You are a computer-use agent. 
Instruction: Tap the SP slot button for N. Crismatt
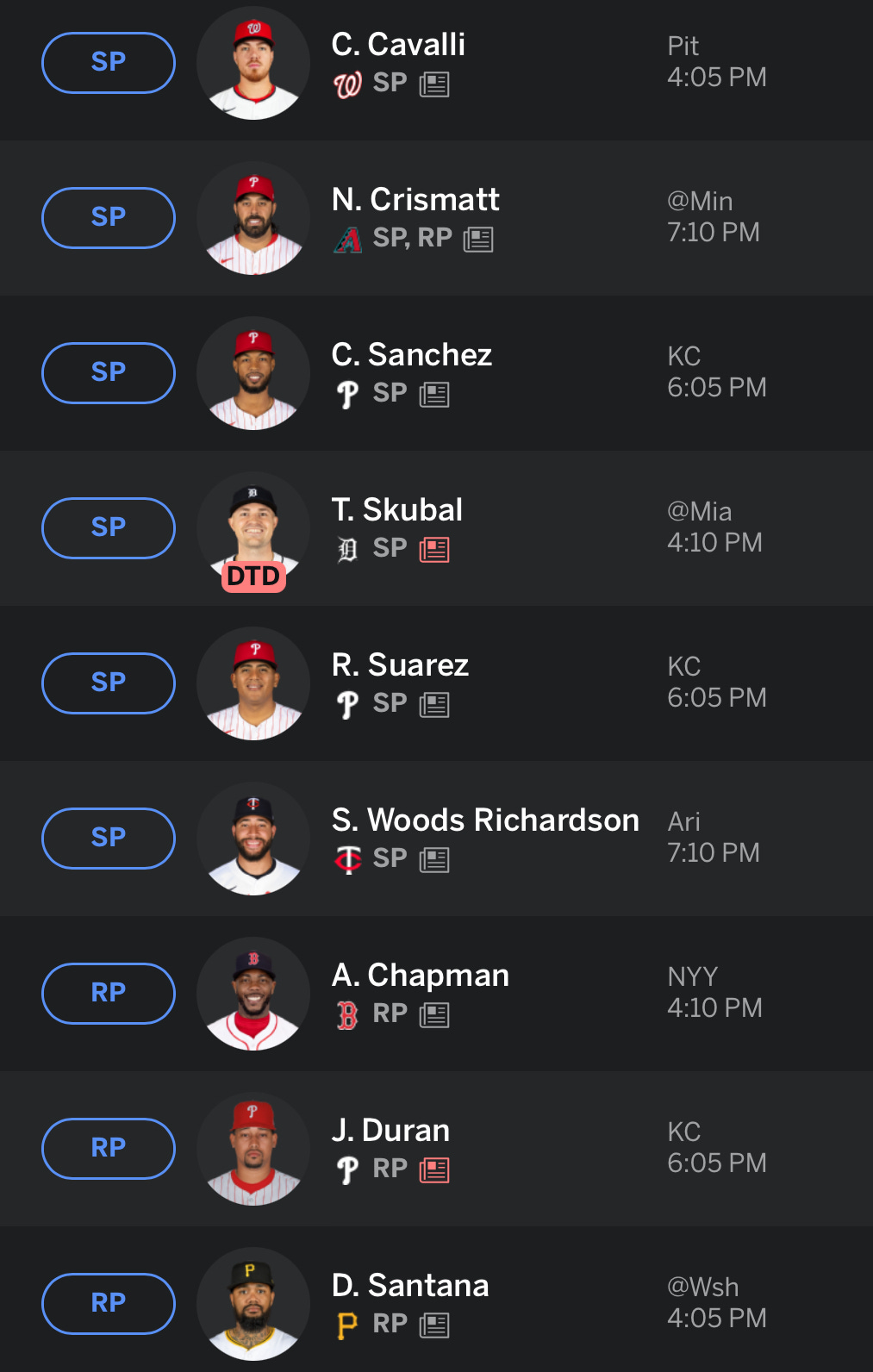tap(109, 218)
